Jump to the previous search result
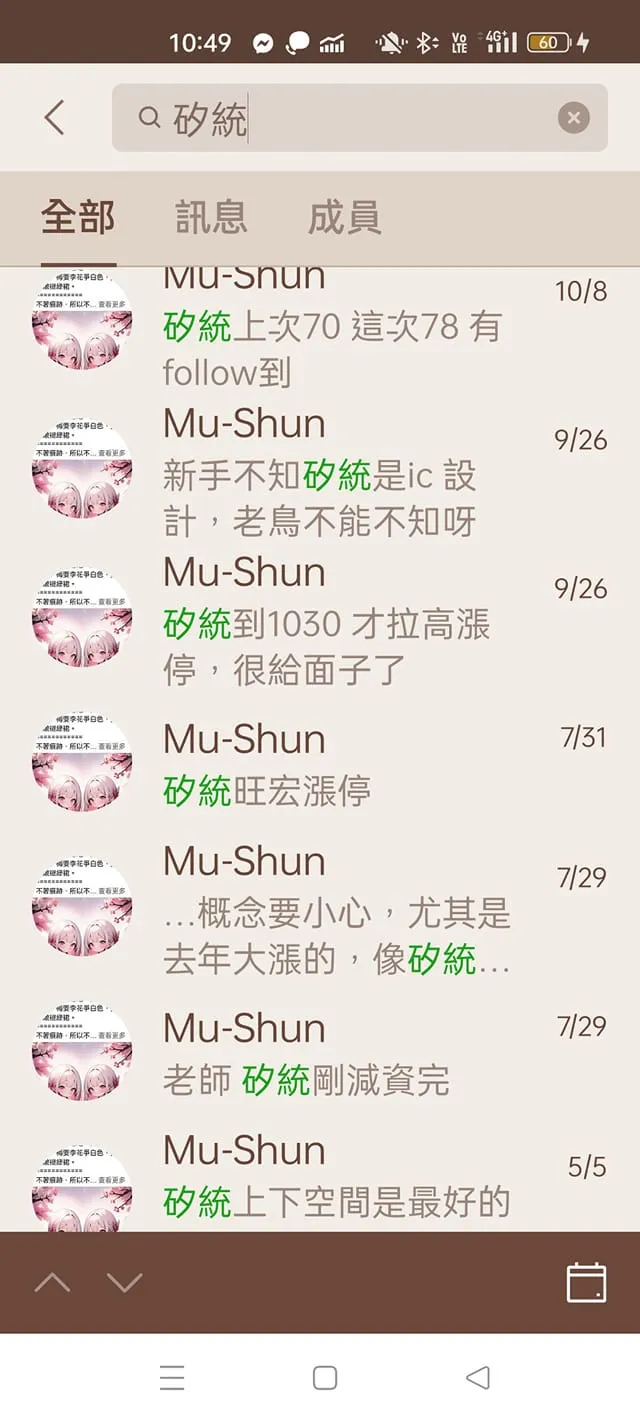This screenshot has height=1422, width=640. point(52,1282)
